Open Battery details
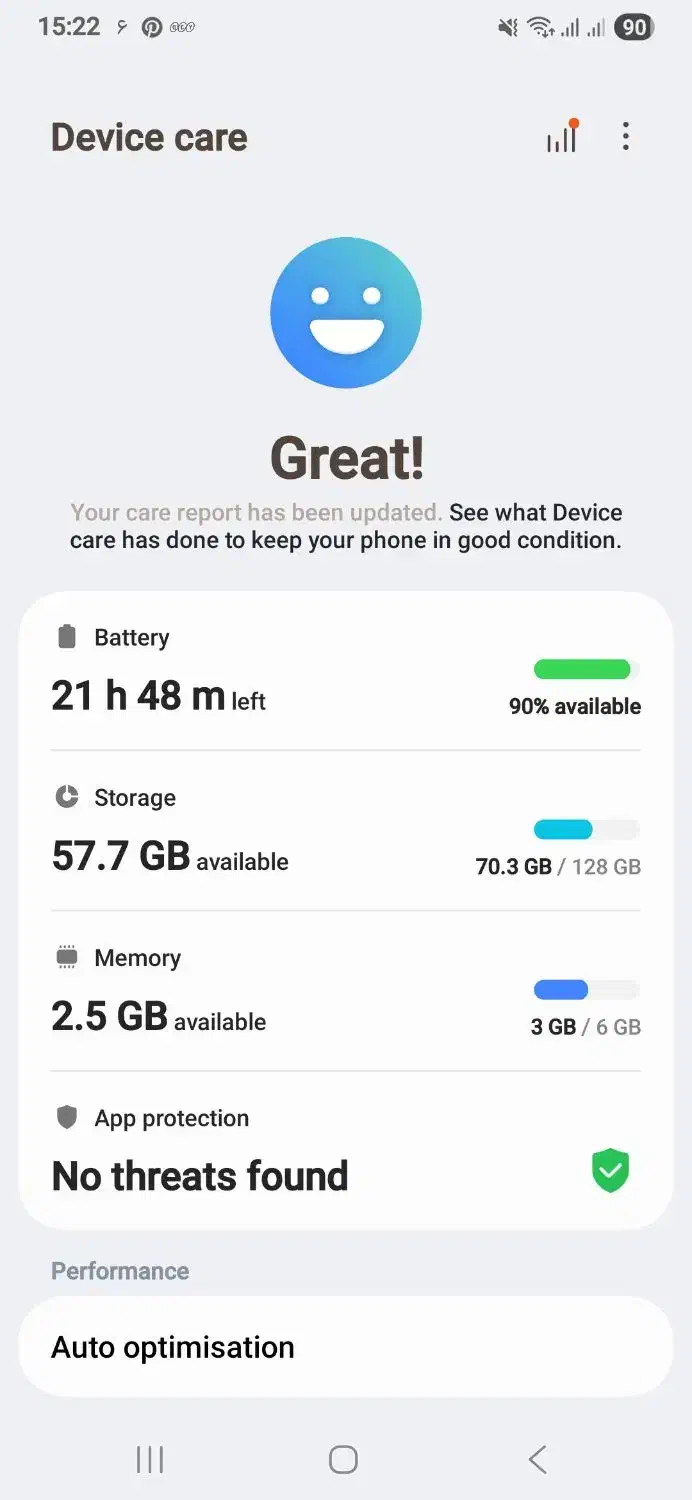 tap(346, 672)
